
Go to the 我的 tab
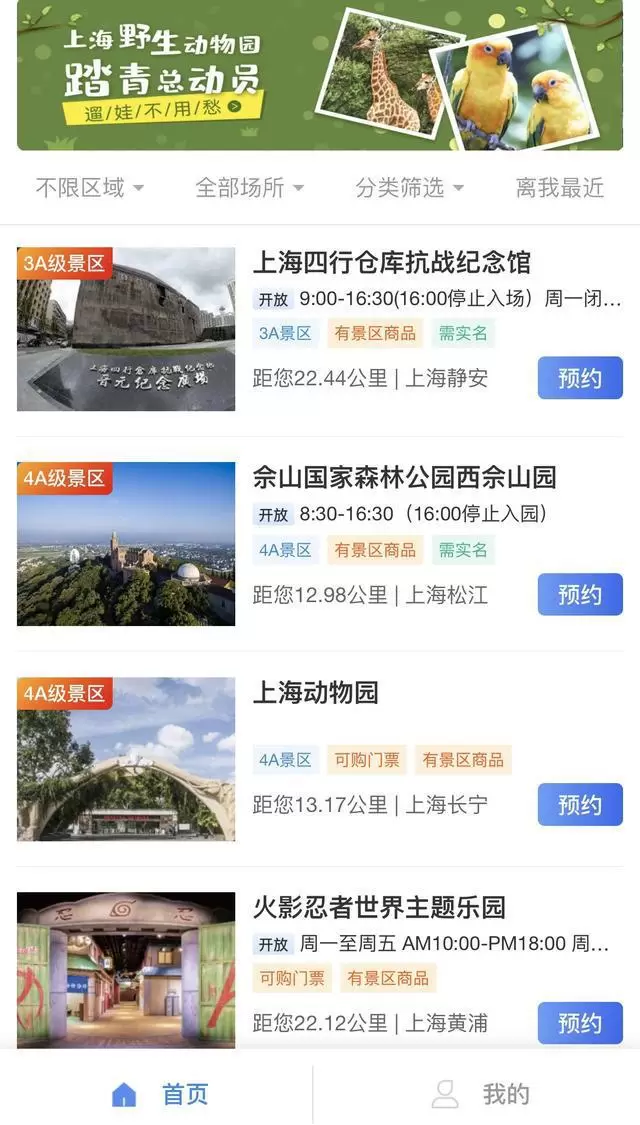pyautogui.click(x=480, y=1094)
